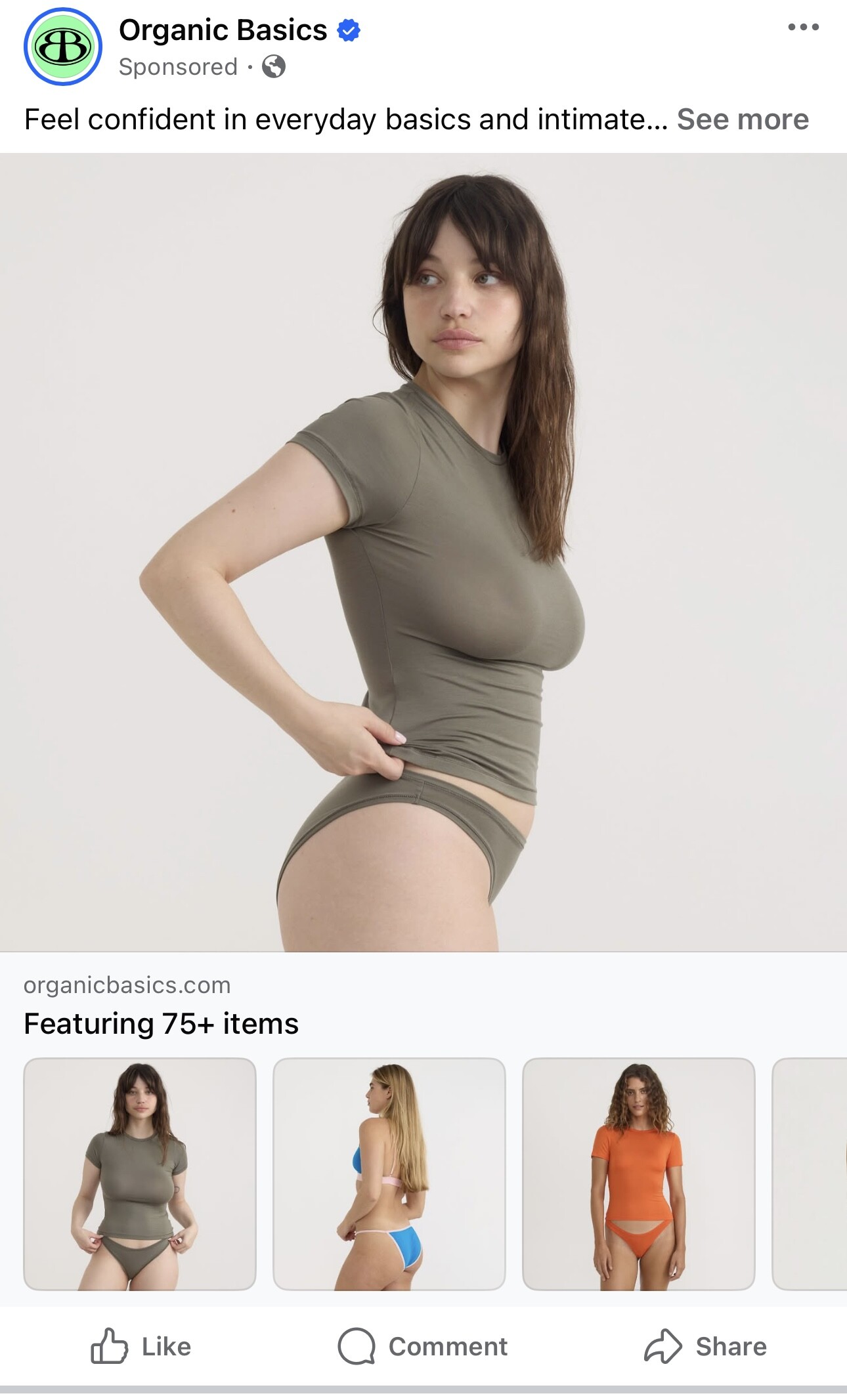Share the Organic Basics post
Screen dimensions: 847x1400
[705, 1346]
